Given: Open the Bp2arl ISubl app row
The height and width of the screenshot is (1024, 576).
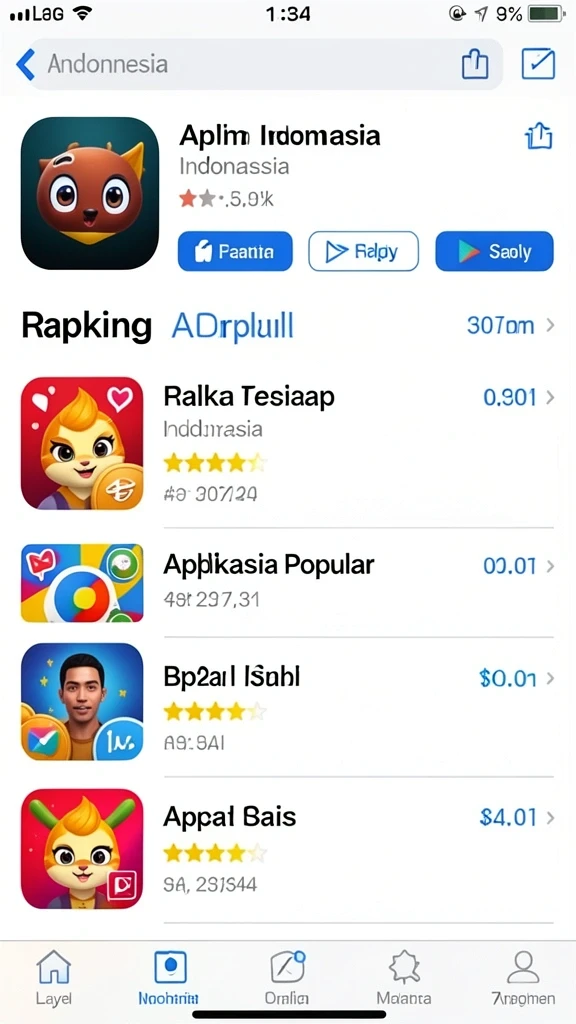Looking at the screenshot, I should tap(287, 702).
